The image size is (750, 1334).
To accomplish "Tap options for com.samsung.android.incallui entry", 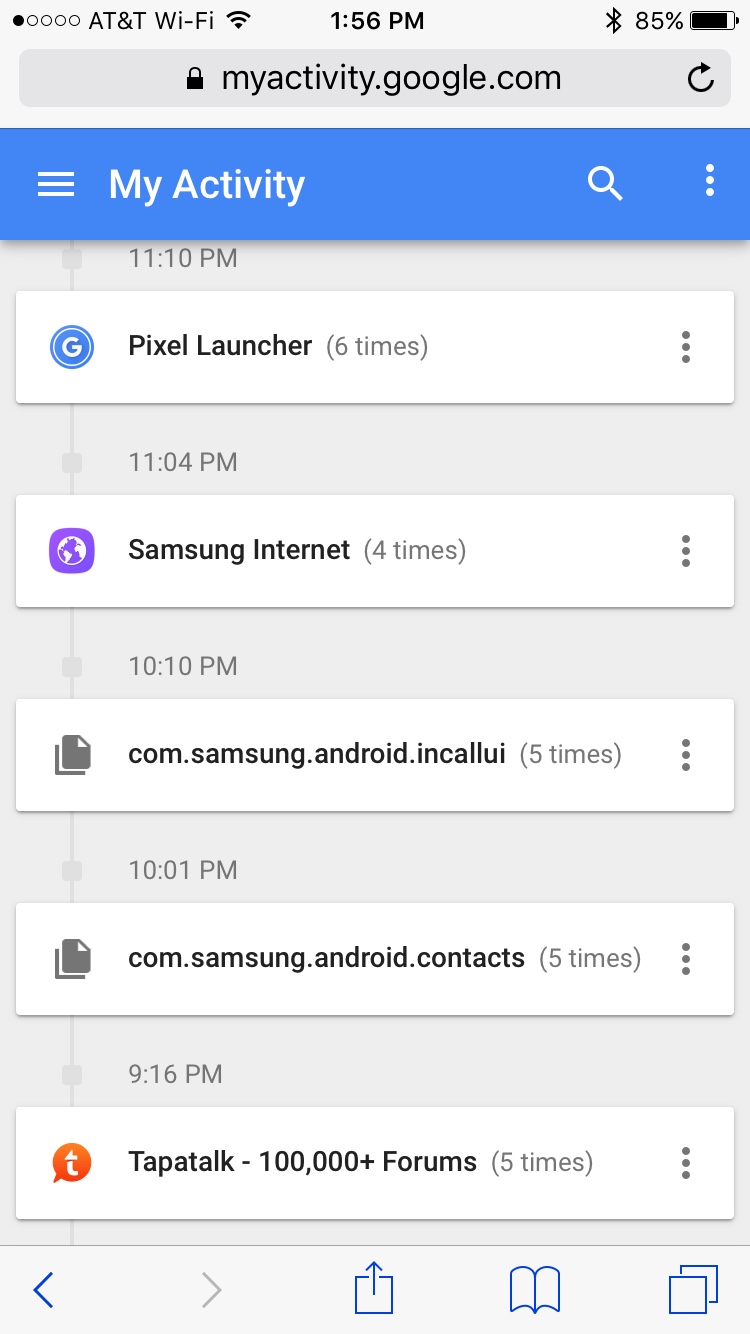I will point(686,755).
